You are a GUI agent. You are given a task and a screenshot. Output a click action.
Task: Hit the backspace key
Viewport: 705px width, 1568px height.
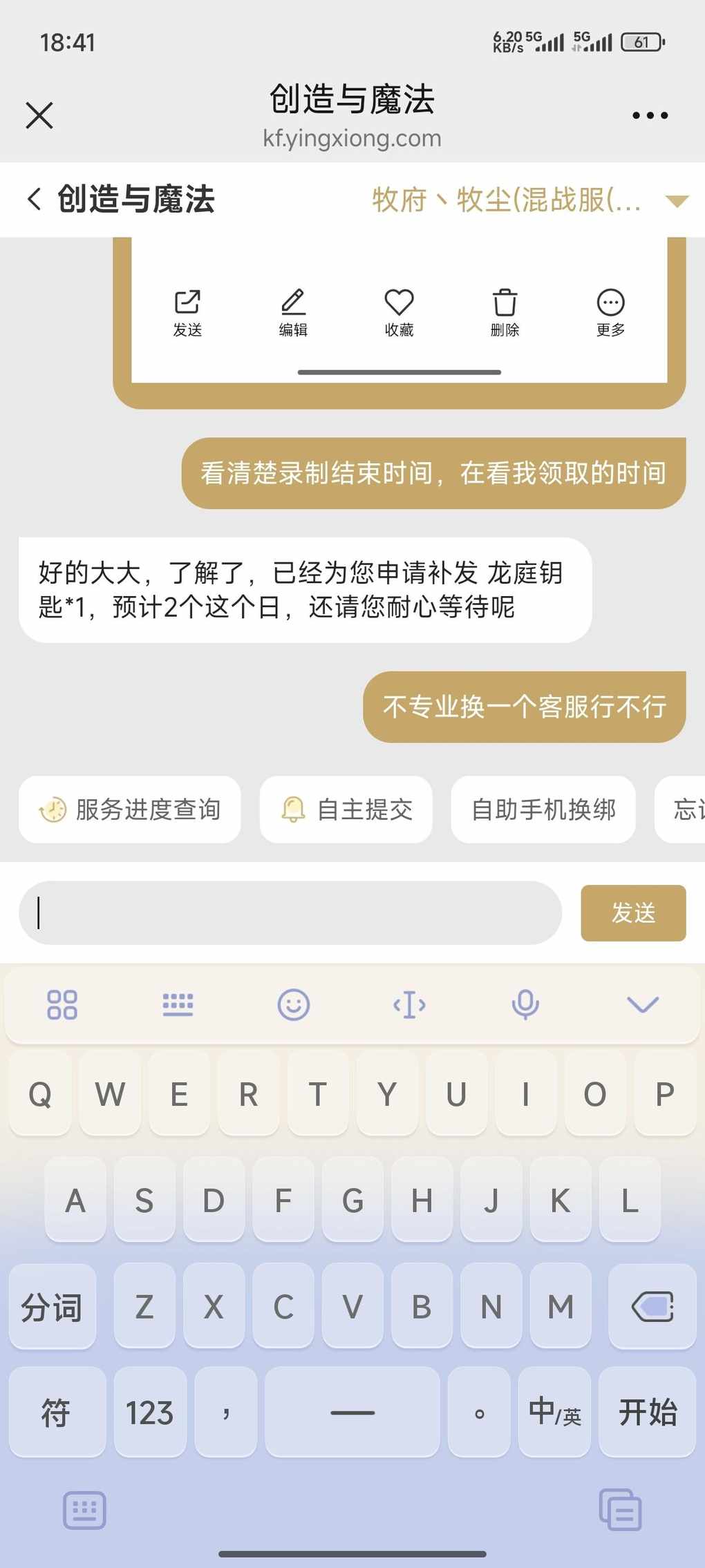click(652, 1306)
